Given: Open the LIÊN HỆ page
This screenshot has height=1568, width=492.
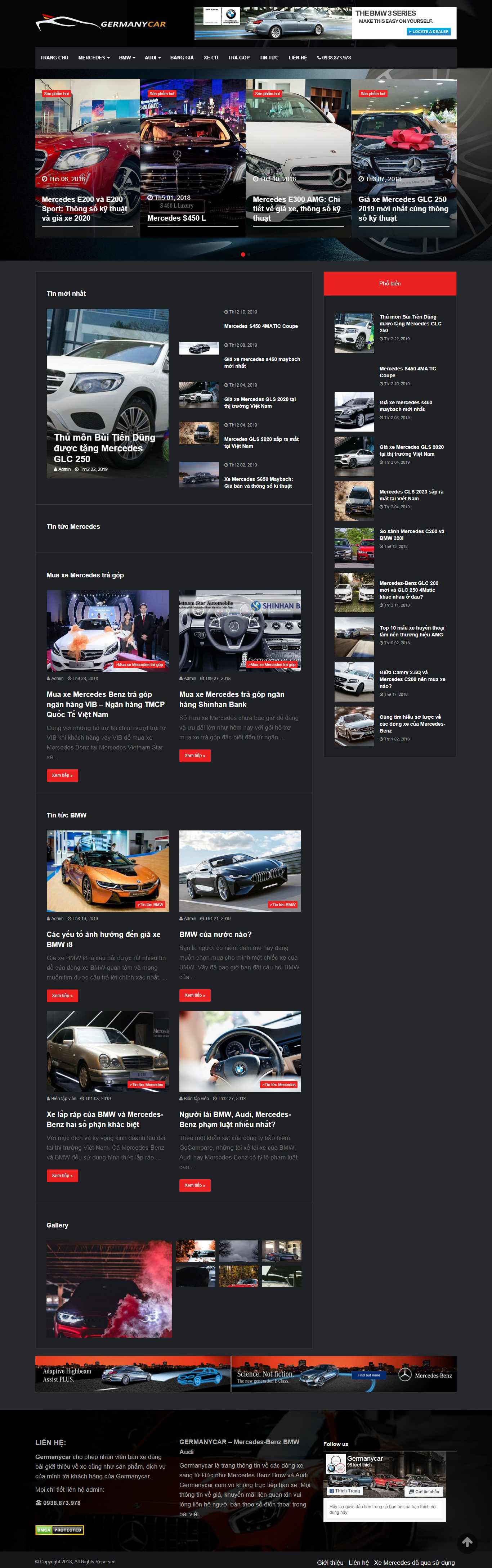Looking at the screenshot, I should pyautogui.click(x=298, y=58).
